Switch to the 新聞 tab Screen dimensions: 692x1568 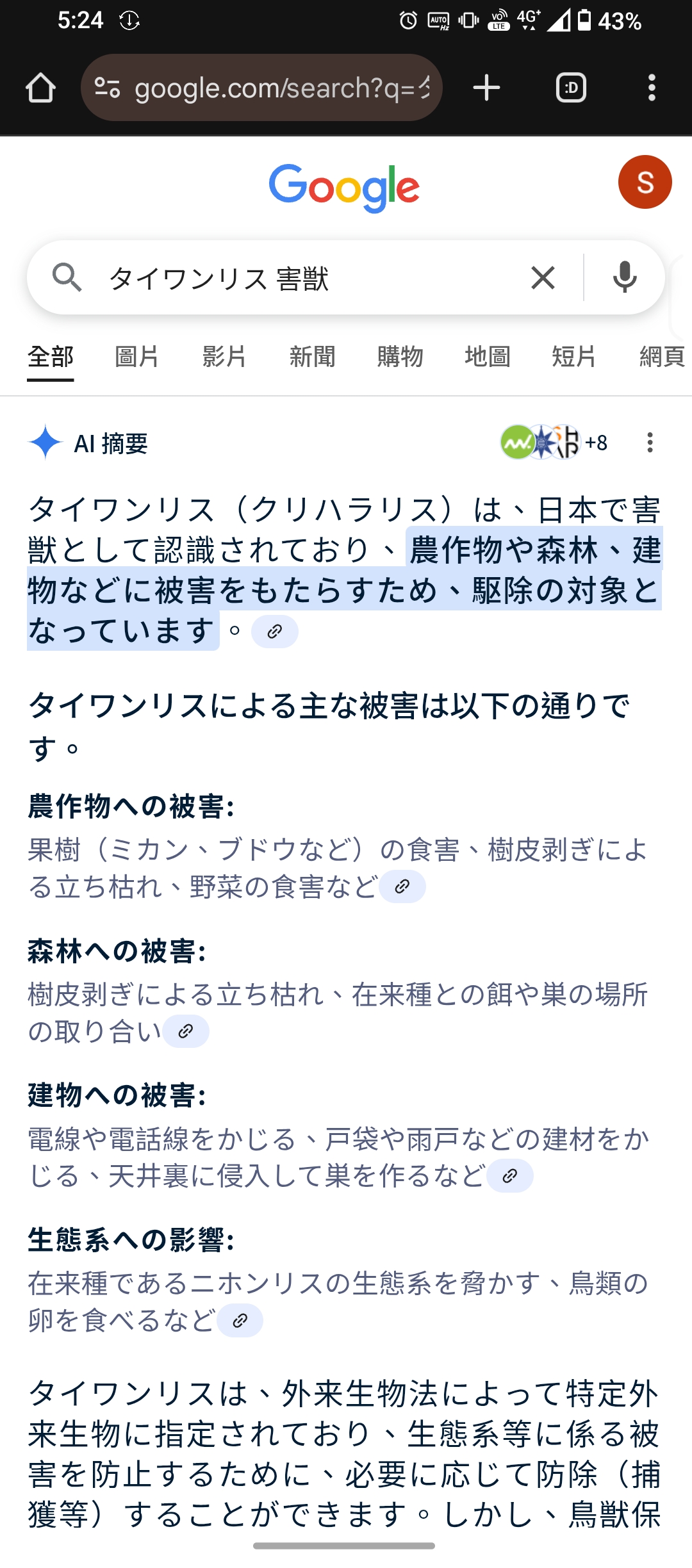(x=312, y=357)
